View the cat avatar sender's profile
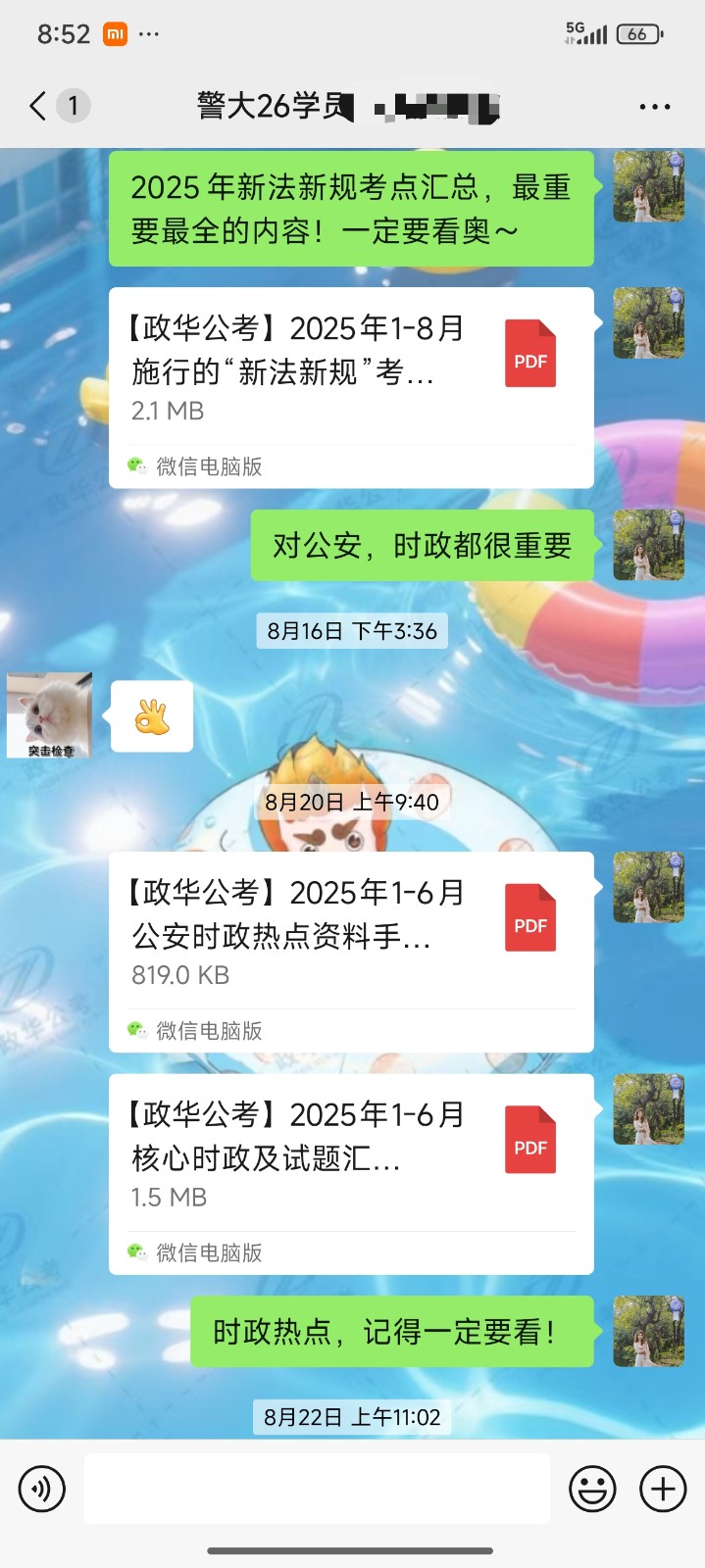The width and height of the screenshot is (705, 1568). (49, 715)
